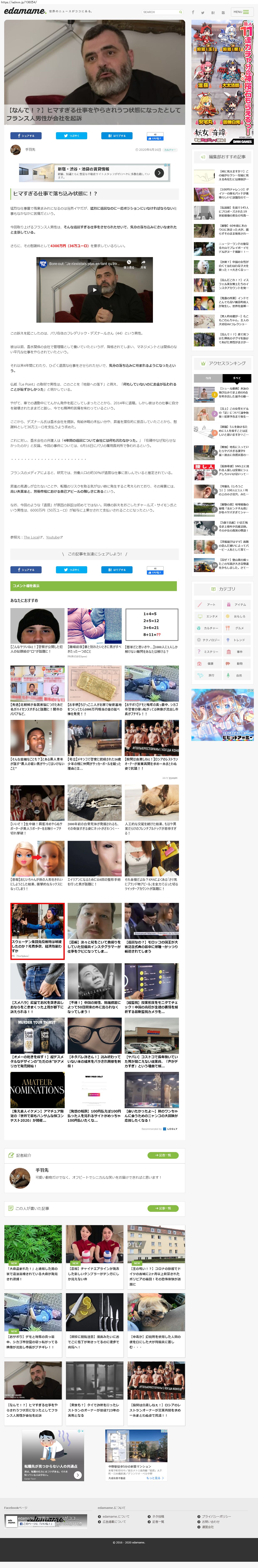Switch the ranking to the すべて tab

point(237,378)
